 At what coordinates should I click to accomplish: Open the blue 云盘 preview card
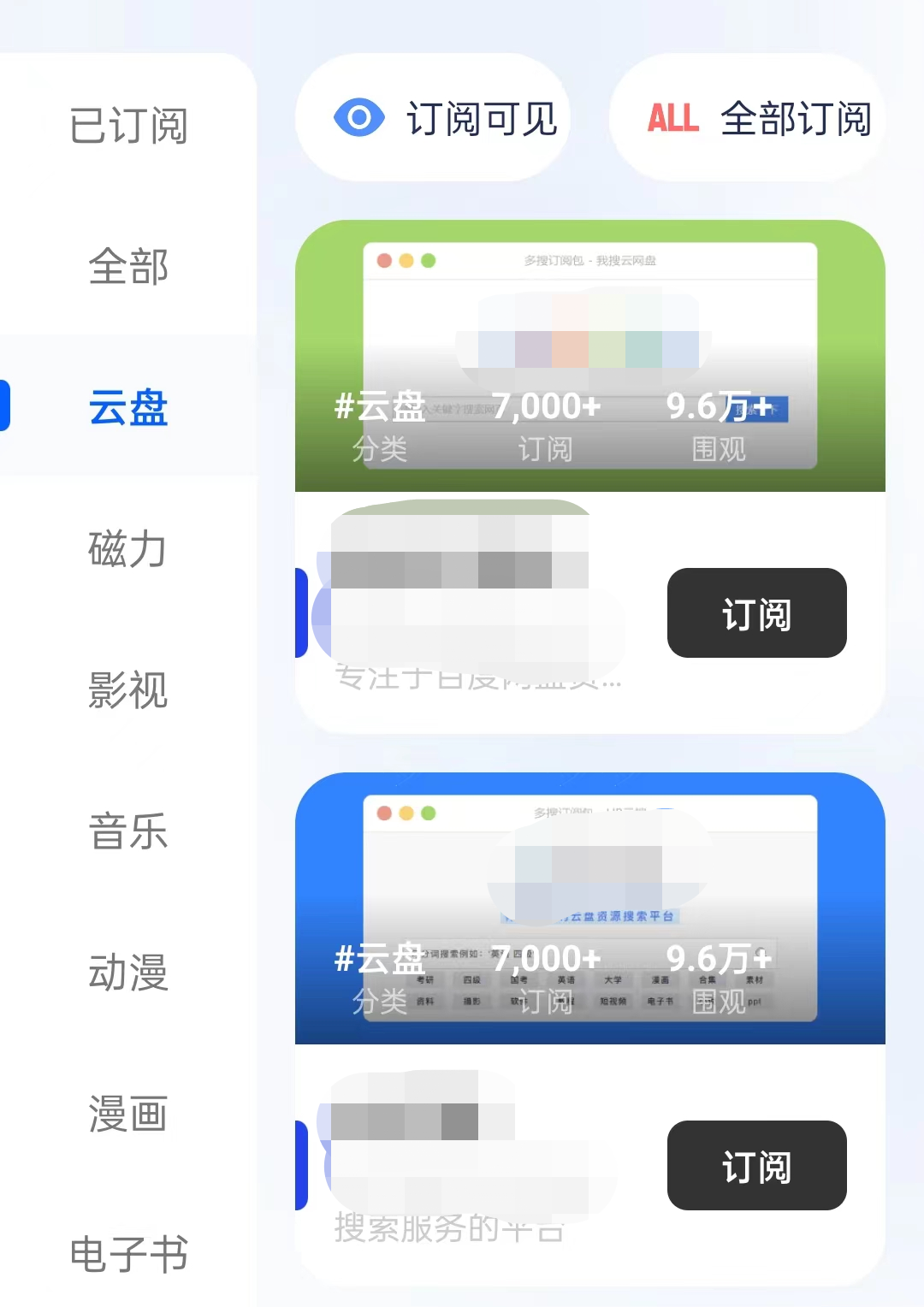pyautogui.click(x=589, y=908)
